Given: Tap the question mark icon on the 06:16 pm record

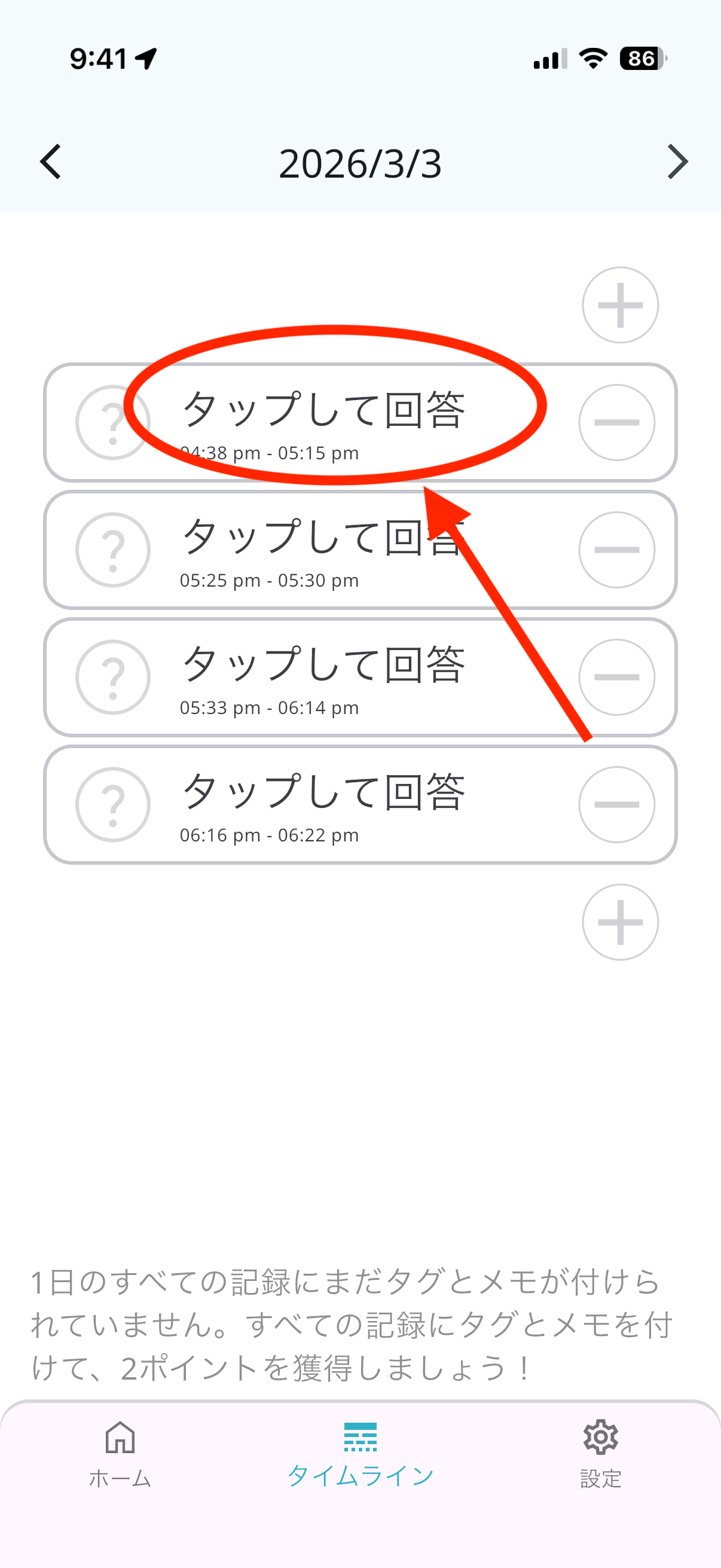Looking at the screenshot, I should click(112, 805).
